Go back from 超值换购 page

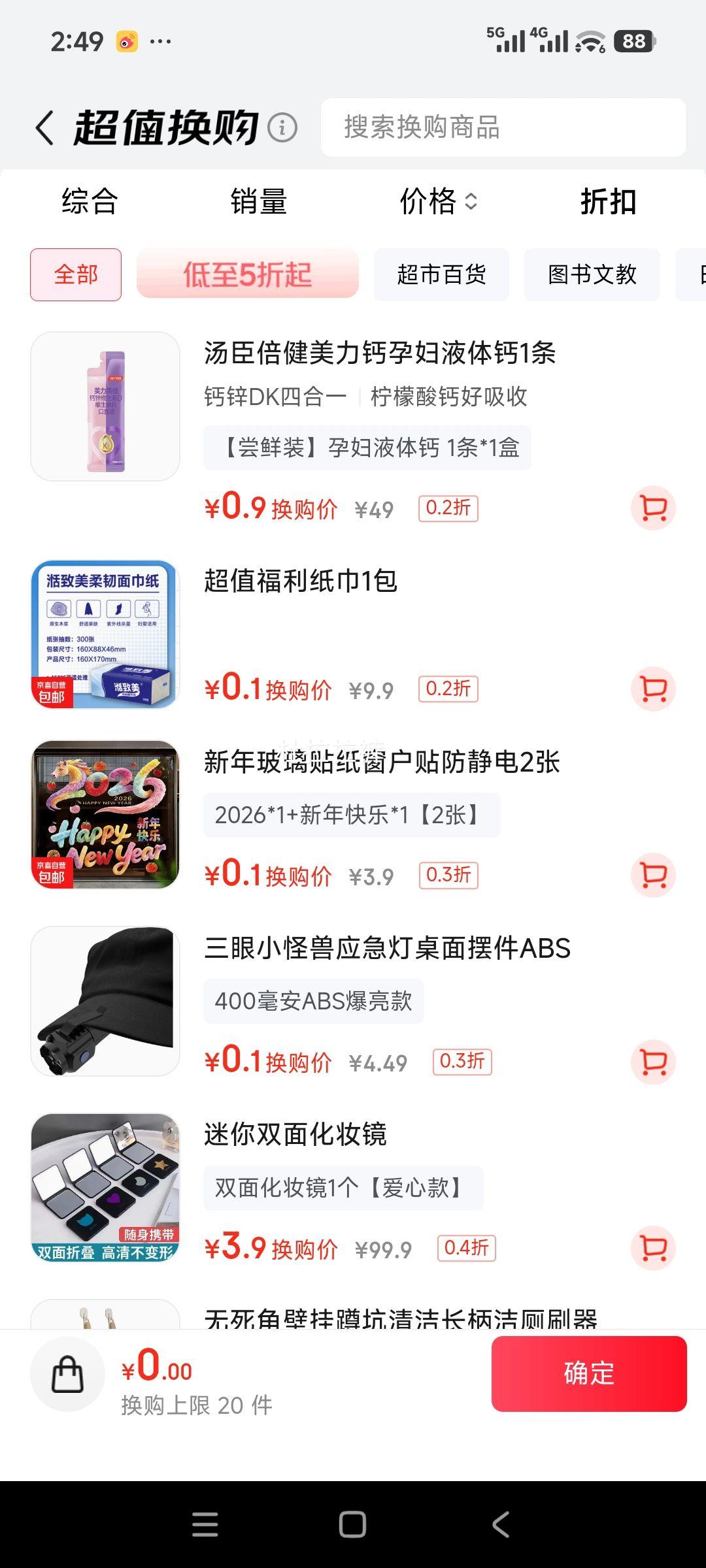click(x=44, y=127)
